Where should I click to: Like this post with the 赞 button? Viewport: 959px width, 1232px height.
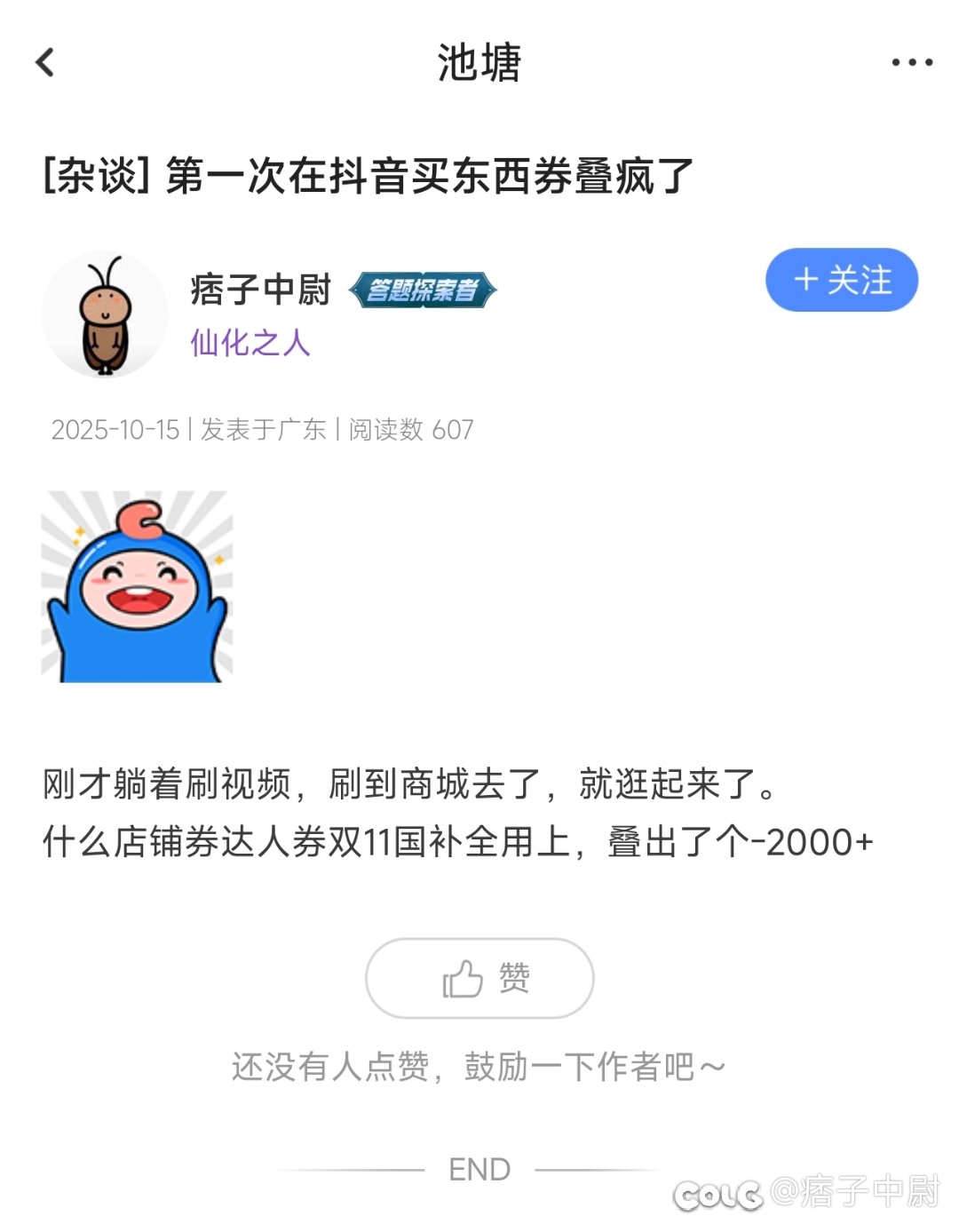pyautogui.click(x=479, y=978)
